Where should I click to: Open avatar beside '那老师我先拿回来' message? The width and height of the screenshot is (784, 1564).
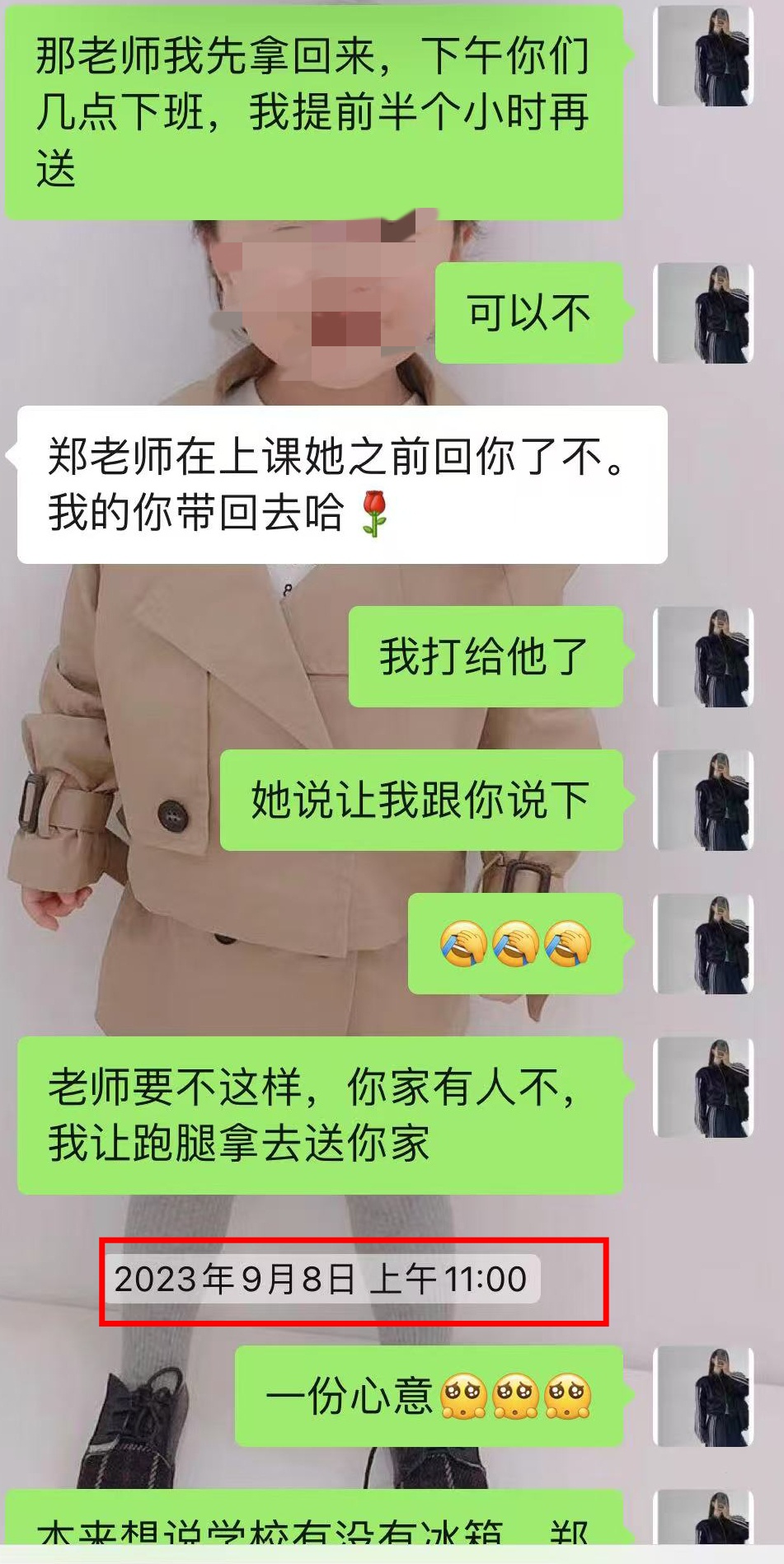703,56
